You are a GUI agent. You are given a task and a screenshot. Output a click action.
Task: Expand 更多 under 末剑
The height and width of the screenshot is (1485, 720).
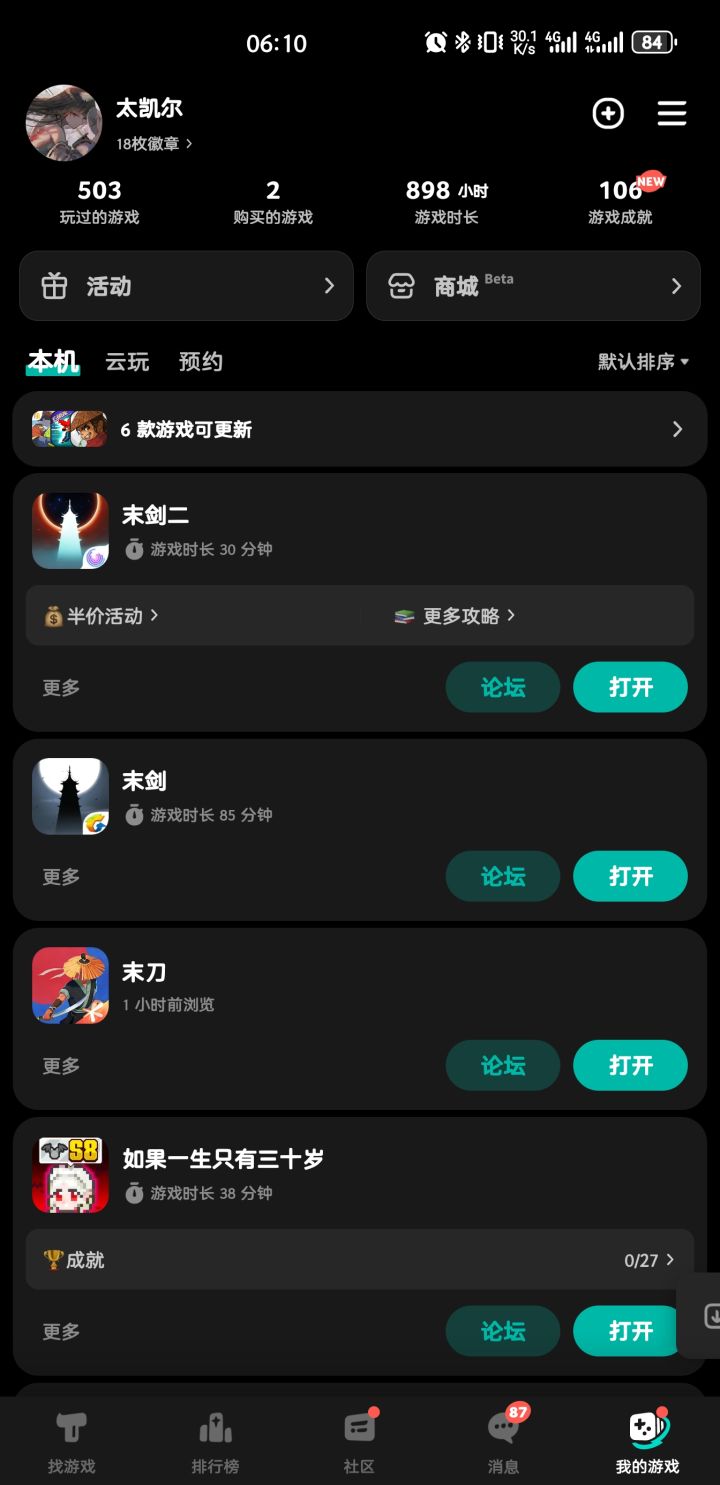60,876
